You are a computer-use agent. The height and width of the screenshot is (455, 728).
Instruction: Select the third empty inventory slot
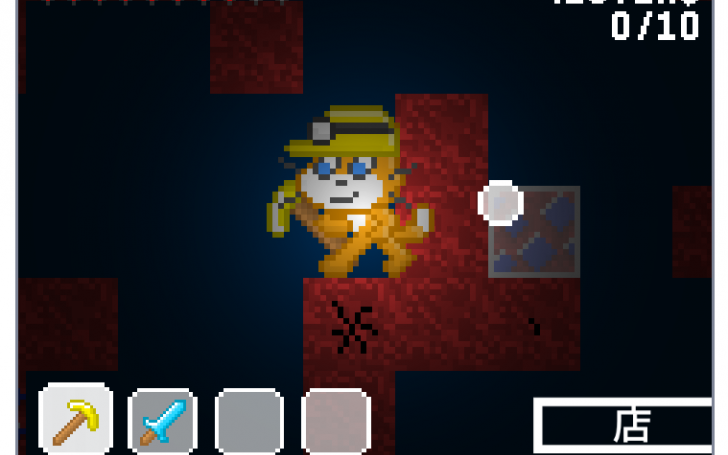click(x=249, y=422)
